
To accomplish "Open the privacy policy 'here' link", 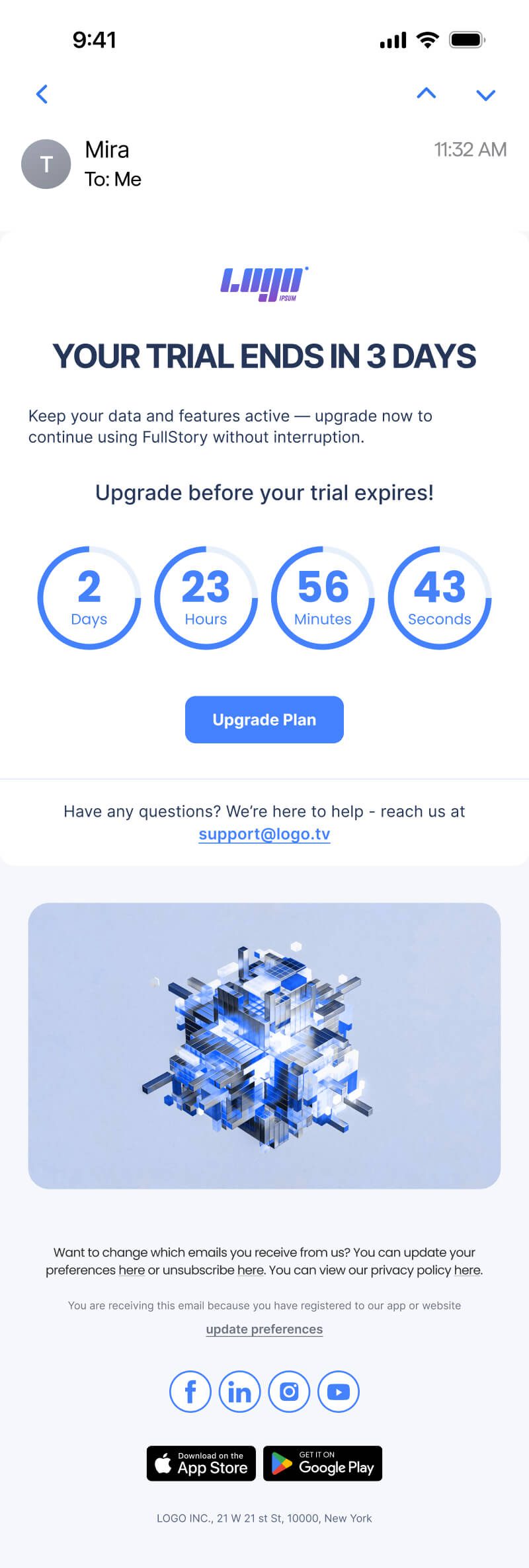I will pyautogui.click(x=467, y=1270).
